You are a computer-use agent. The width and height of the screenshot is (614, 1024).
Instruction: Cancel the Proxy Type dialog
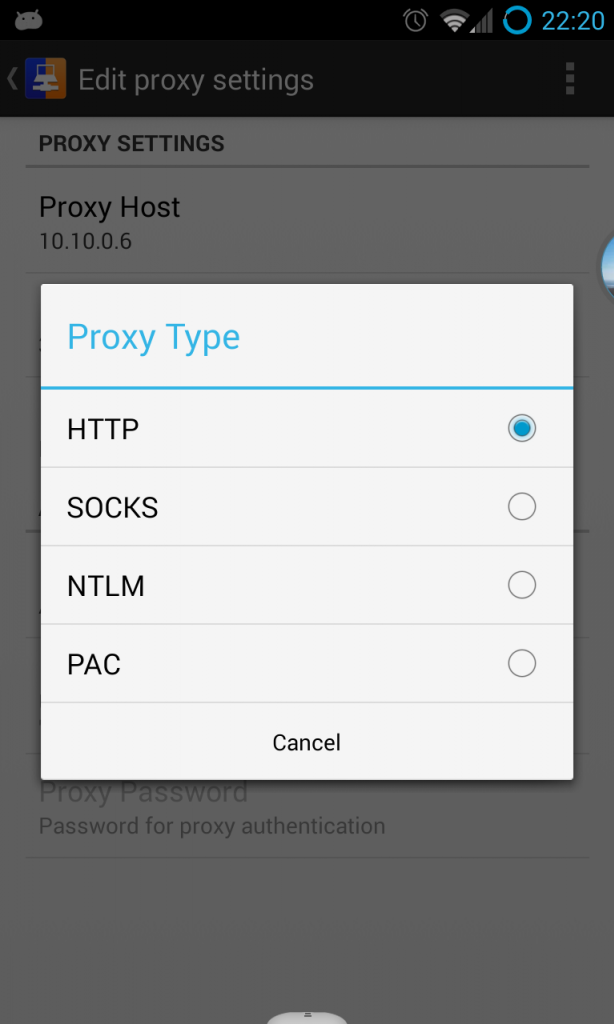[307, 742]
